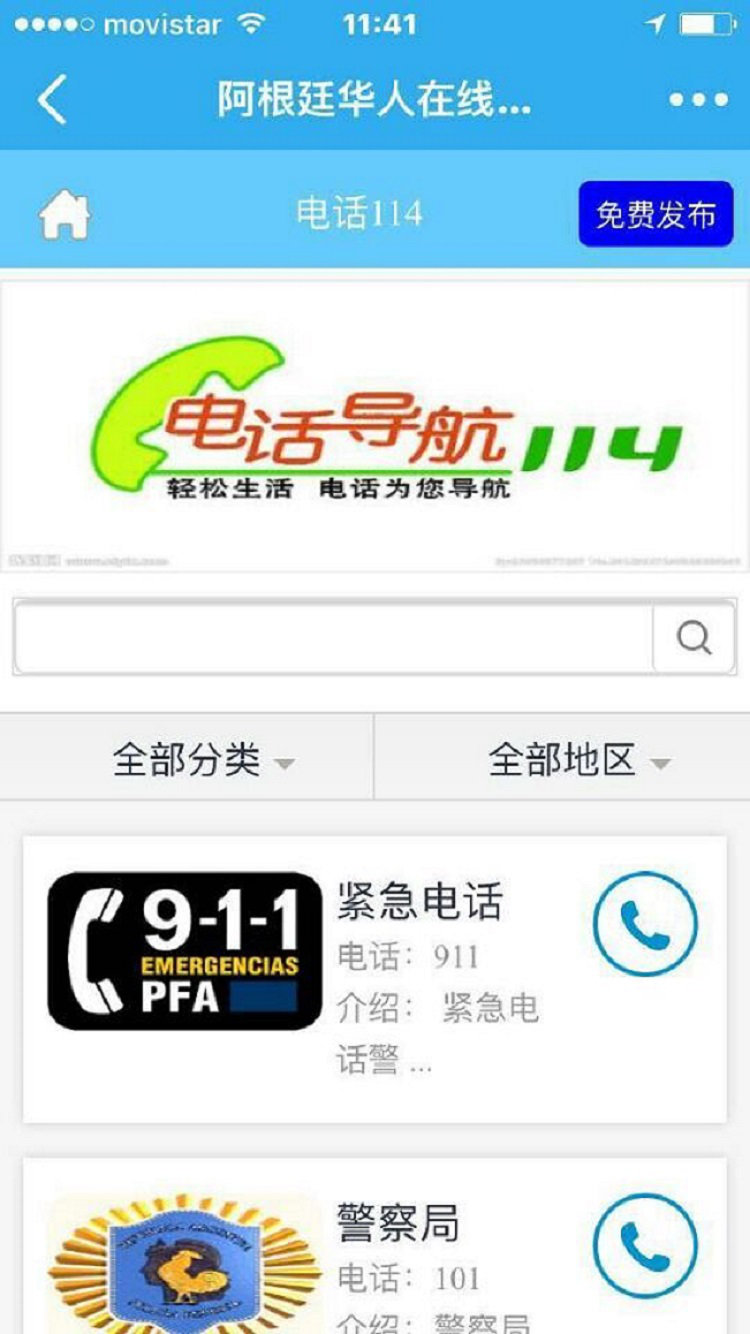Image resolution: width=750 pixels, height=1334 pixels.
Task: Tap the home icon
Action: pyautogui.click(x=64, y=214)
